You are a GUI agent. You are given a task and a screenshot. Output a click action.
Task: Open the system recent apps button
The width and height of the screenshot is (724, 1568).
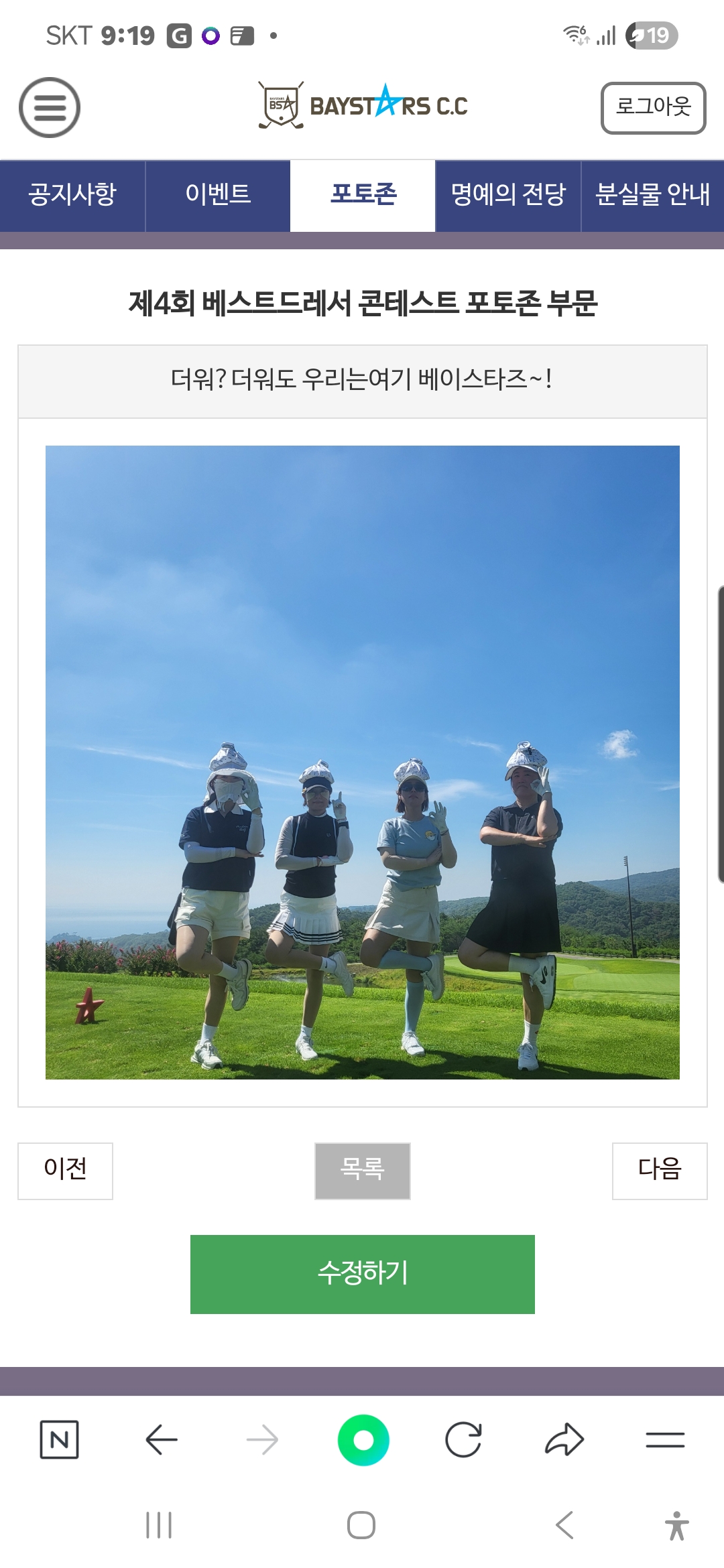pos(159,1526)
